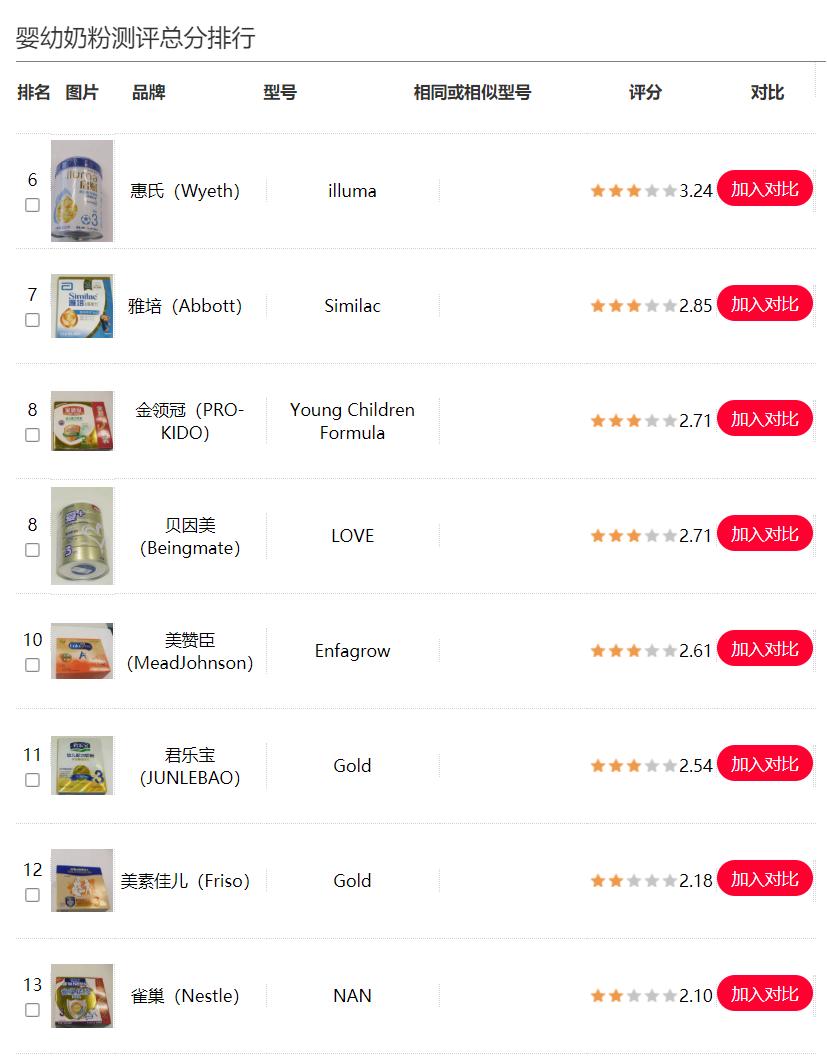Click the Similac product image thumbnail
Image resolution: width=827 pixels, height=1060 pixels.
[x=82, y=305]
